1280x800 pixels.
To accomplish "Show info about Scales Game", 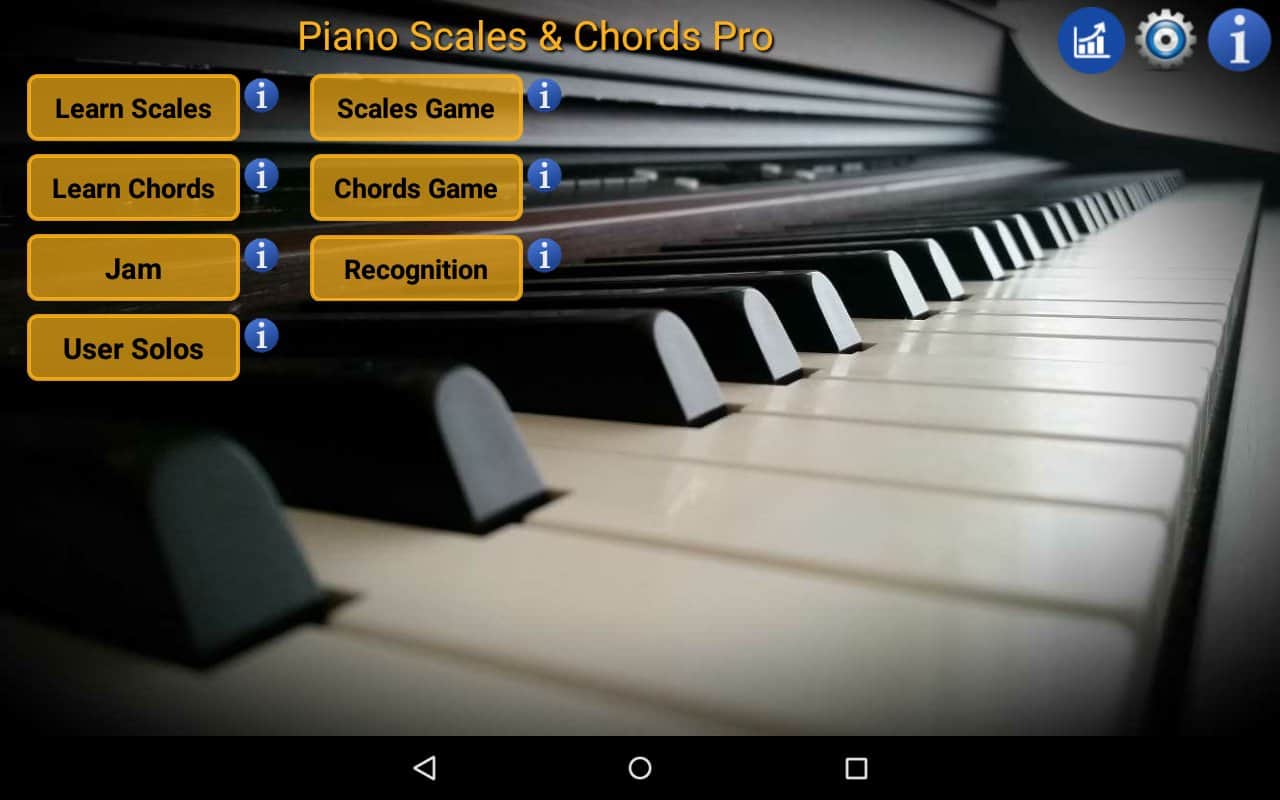I will tap(544, 95).
